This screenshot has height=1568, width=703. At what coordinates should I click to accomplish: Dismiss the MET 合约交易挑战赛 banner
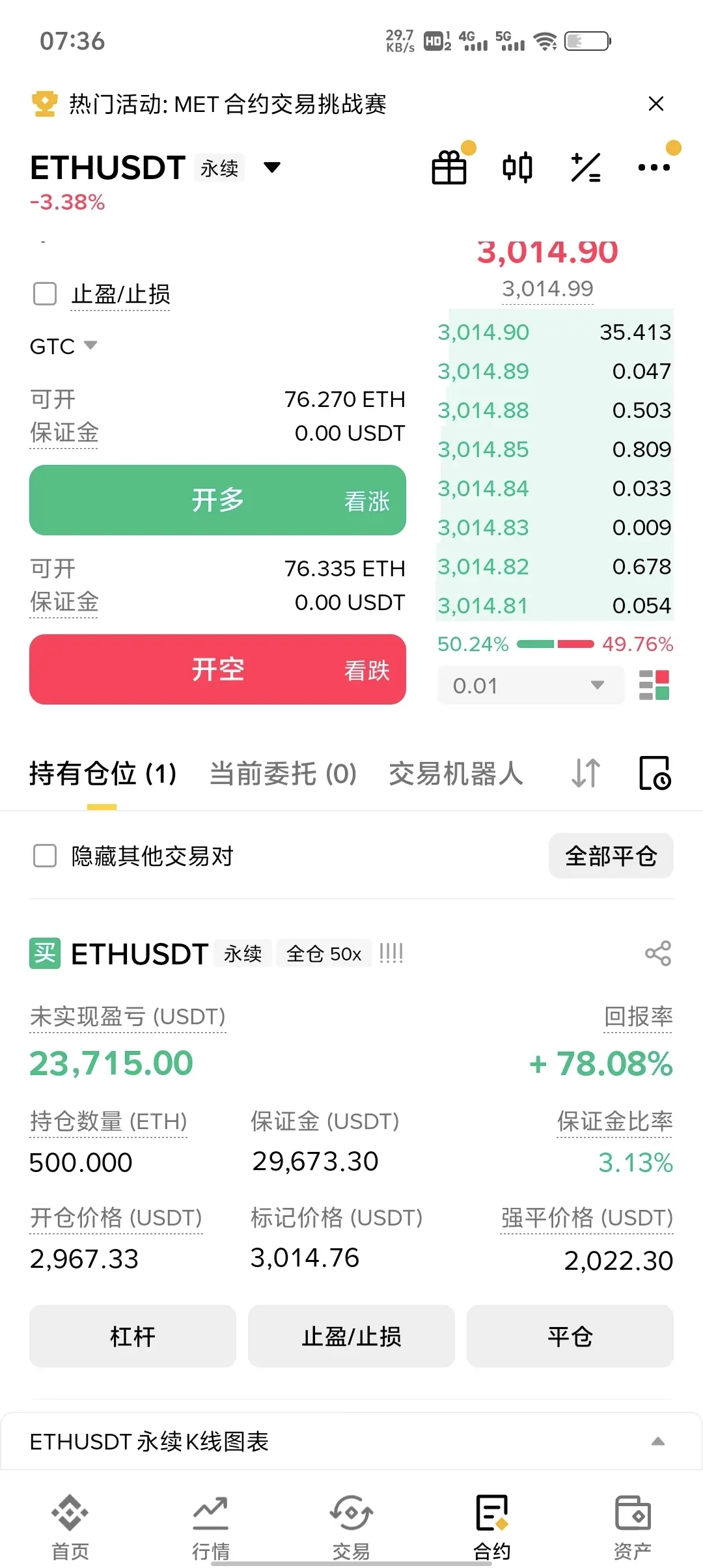pyautogui.click(x=656, y=104)
